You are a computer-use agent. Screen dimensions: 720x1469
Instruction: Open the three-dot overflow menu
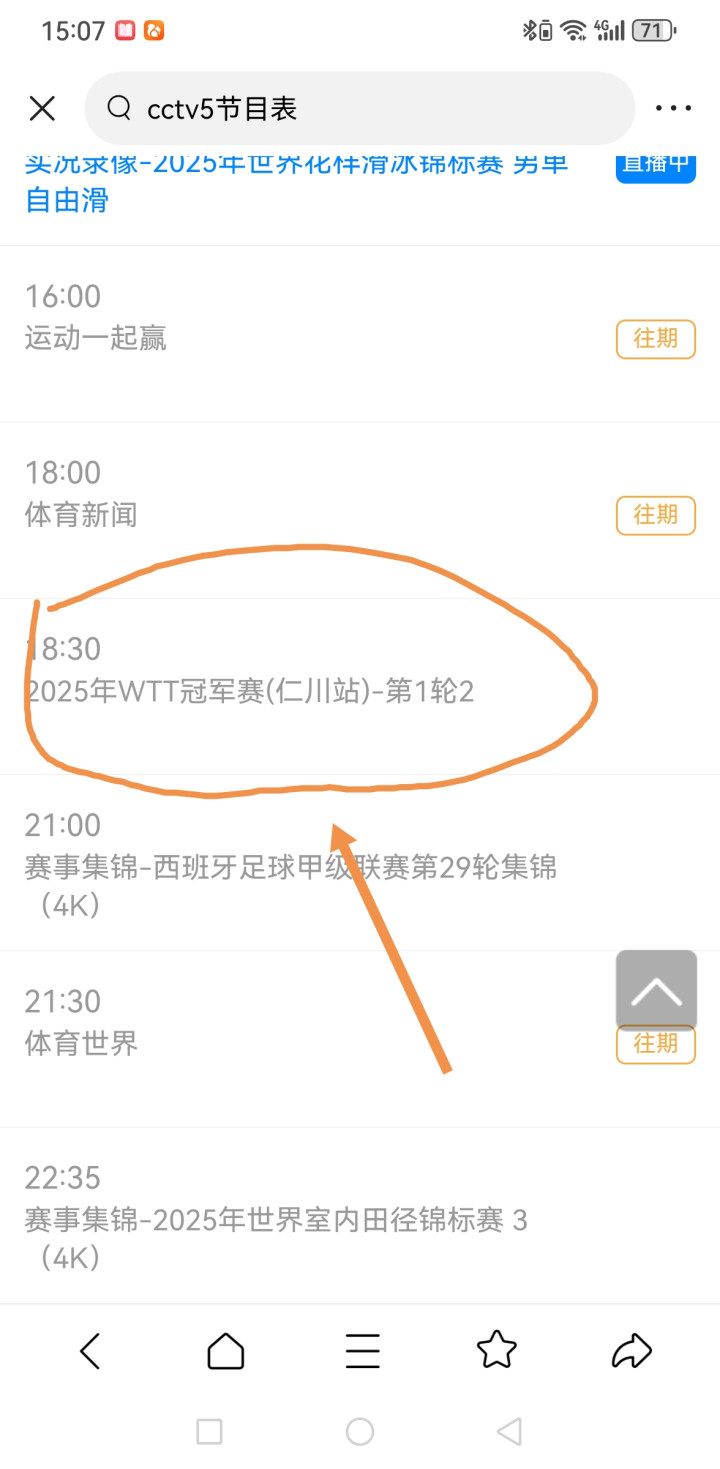(673, 108)
